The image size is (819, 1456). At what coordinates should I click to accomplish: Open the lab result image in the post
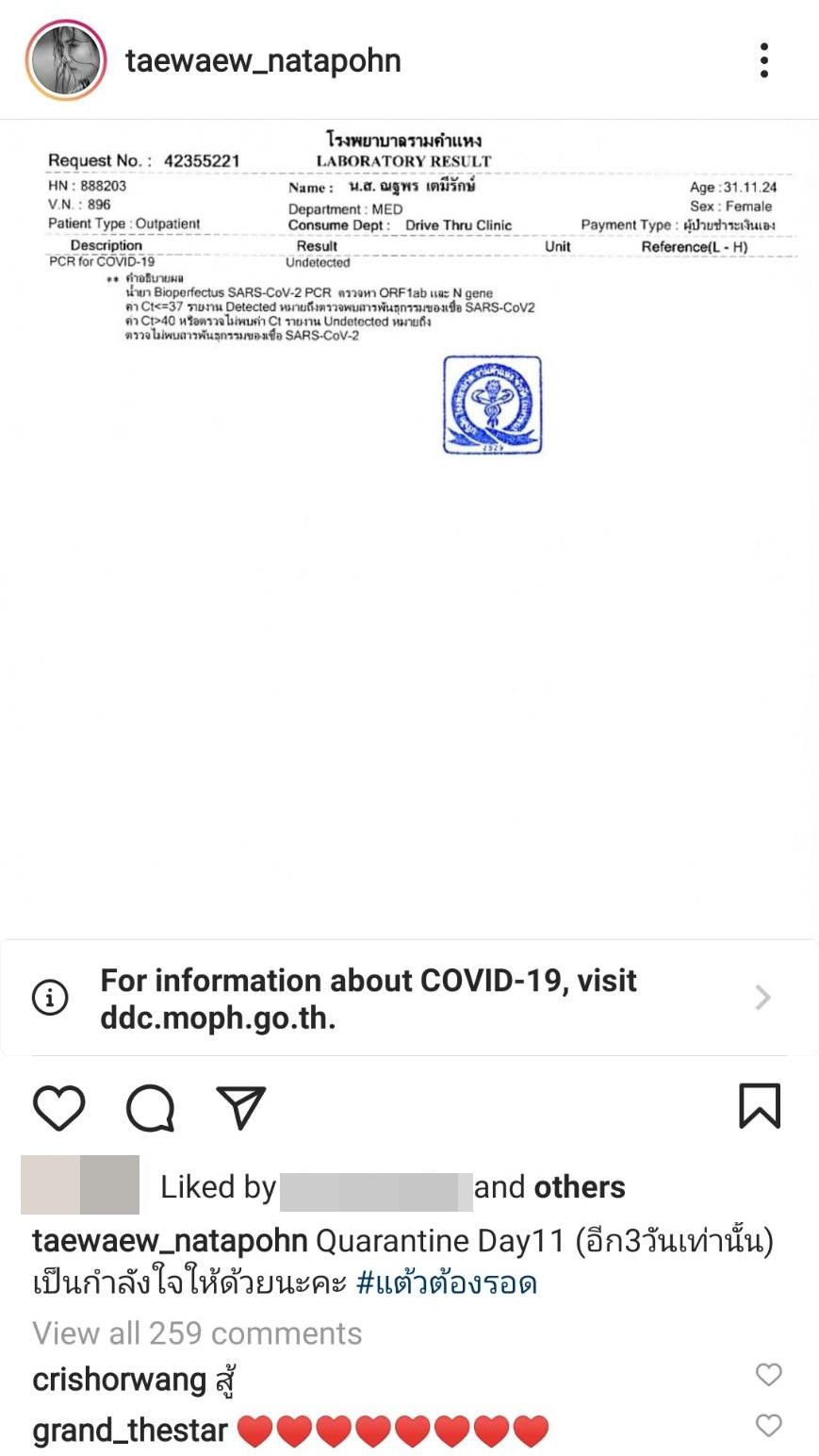click(x=409, y=528)
